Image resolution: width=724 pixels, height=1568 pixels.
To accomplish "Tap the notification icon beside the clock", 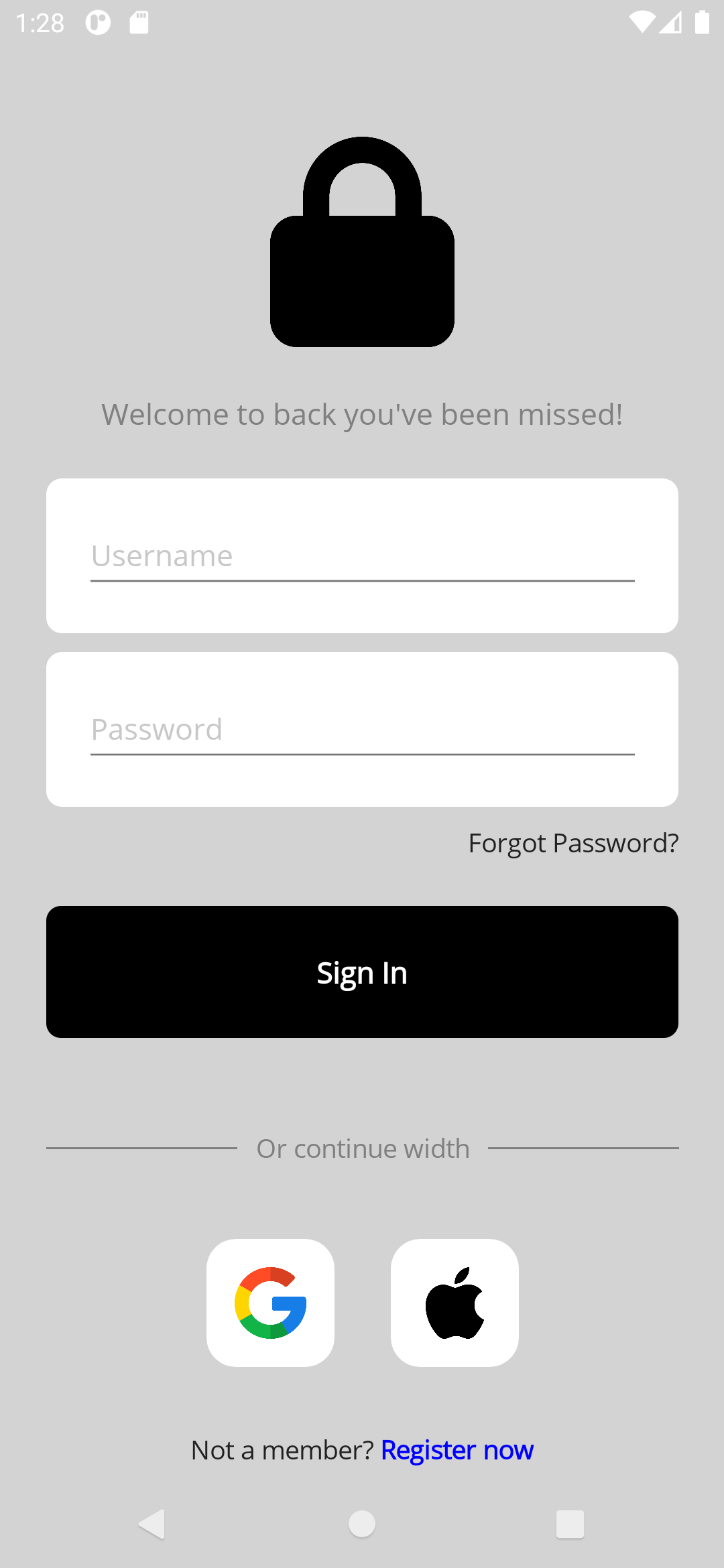I will pos(98,22).
